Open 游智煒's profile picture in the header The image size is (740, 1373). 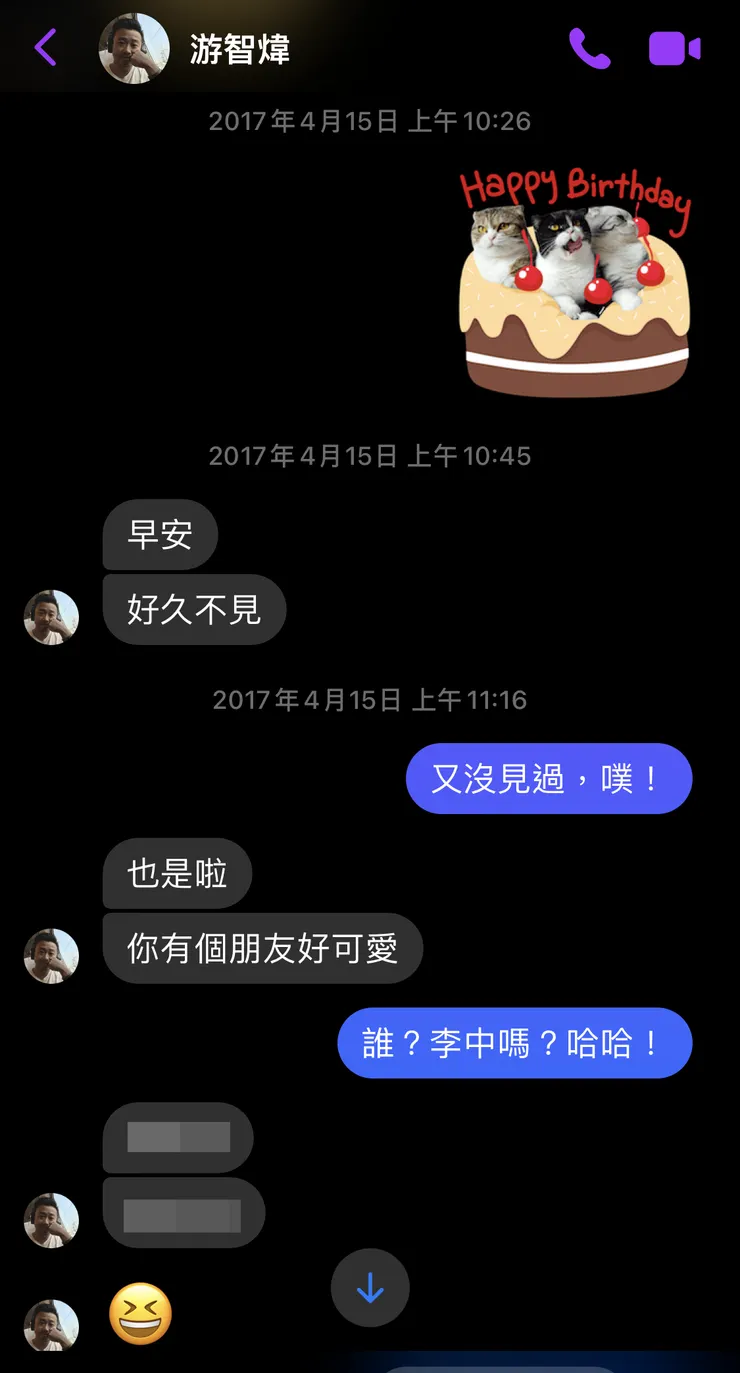coord(133,47)
